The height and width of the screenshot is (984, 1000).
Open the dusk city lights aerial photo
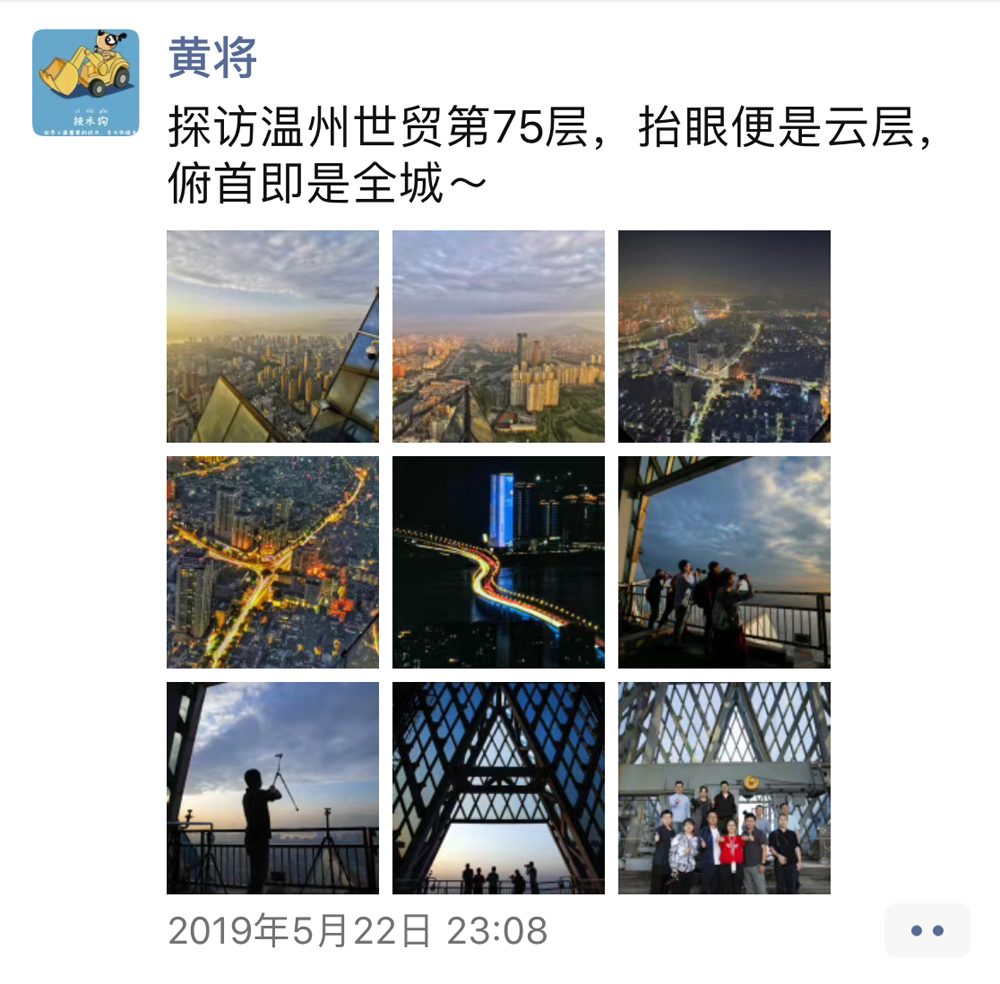tap(724, 336)
